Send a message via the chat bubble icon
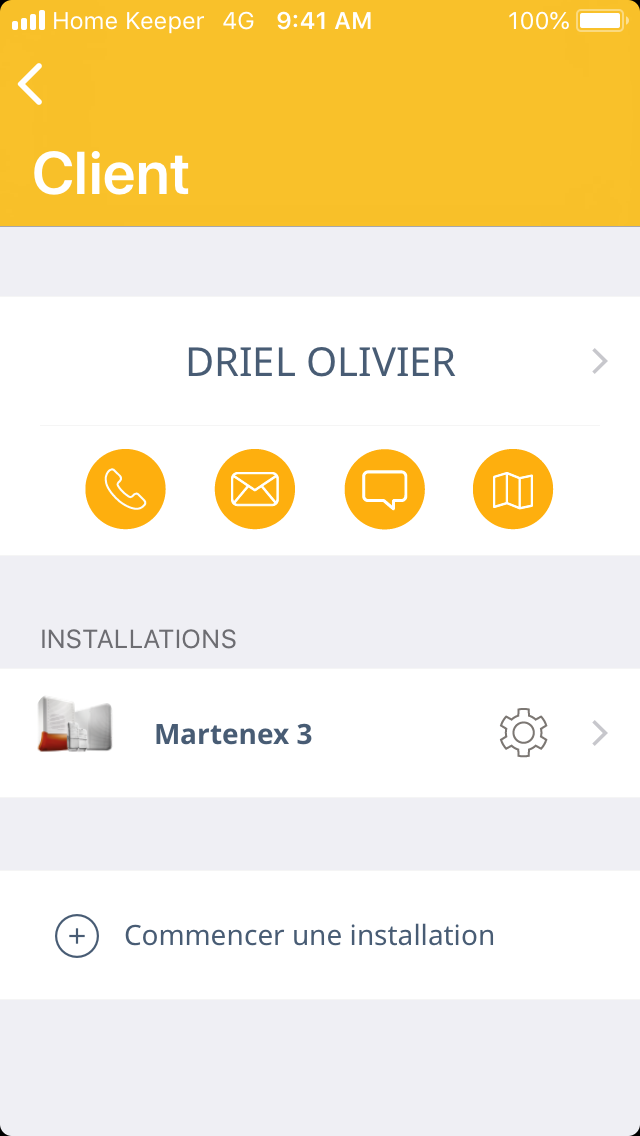Screen dimensions: 640x1136 point(385,490)
